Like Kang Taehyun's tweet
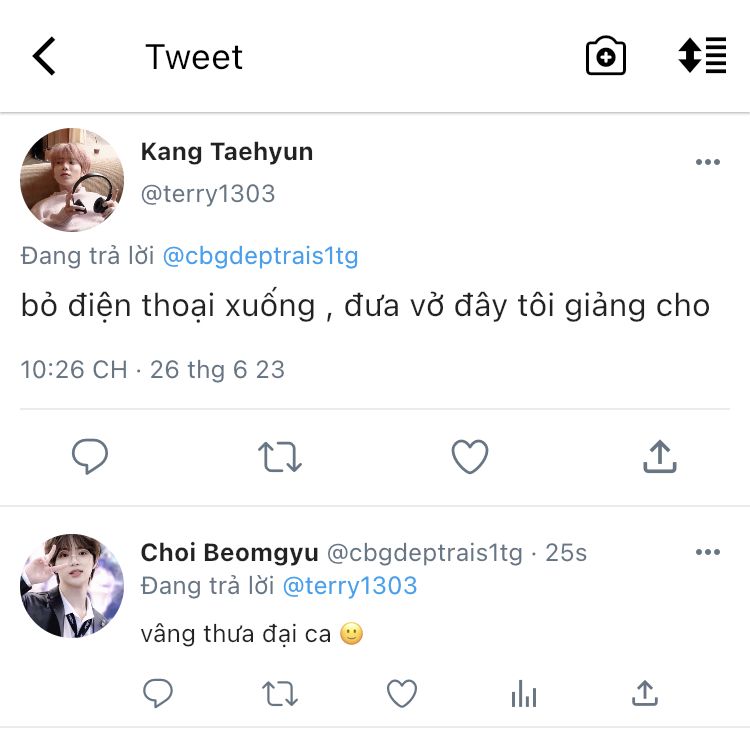750x734 pixels. 469,457
